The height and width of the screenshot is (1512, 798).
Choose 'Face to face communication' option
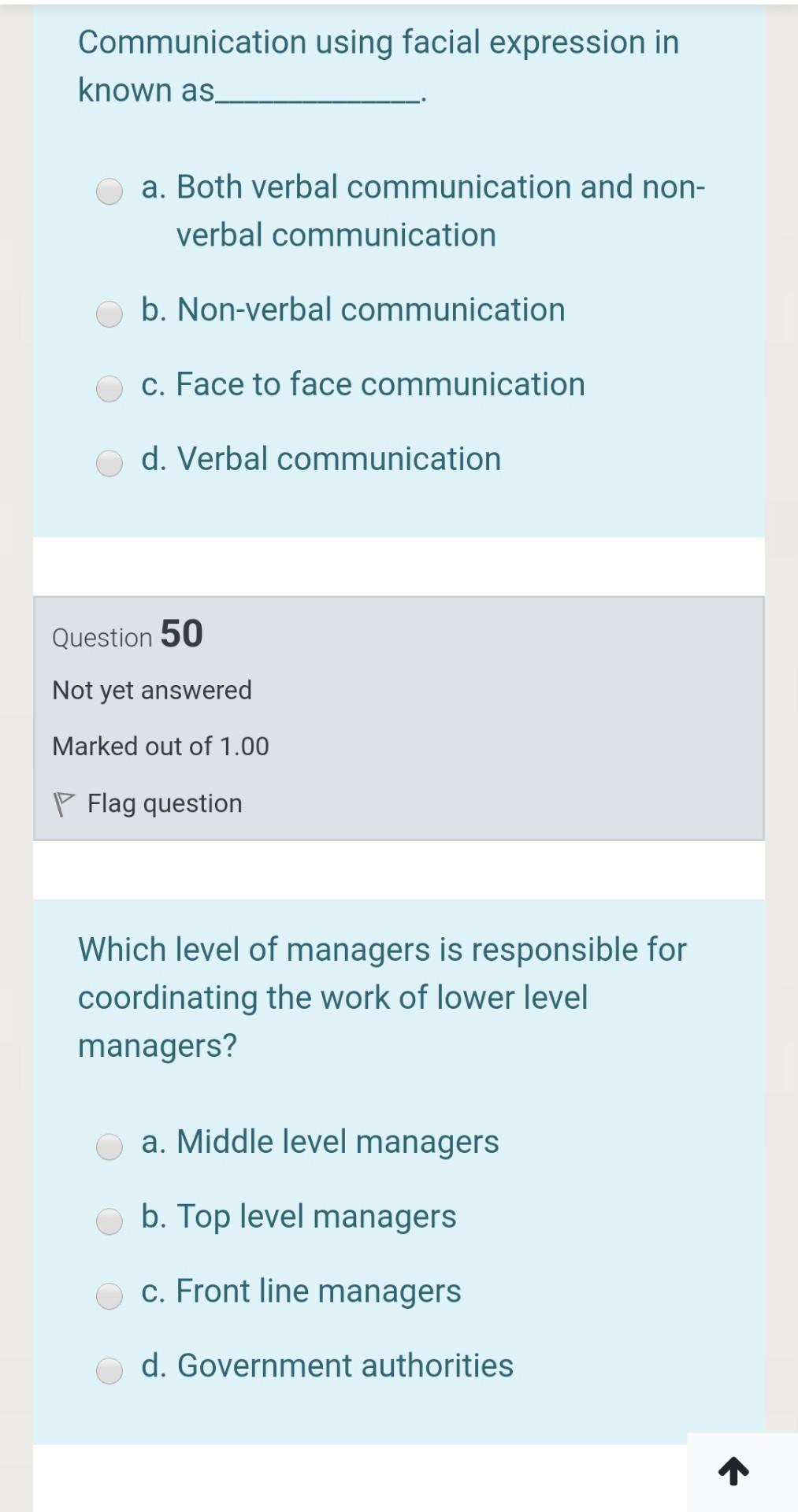109,387
